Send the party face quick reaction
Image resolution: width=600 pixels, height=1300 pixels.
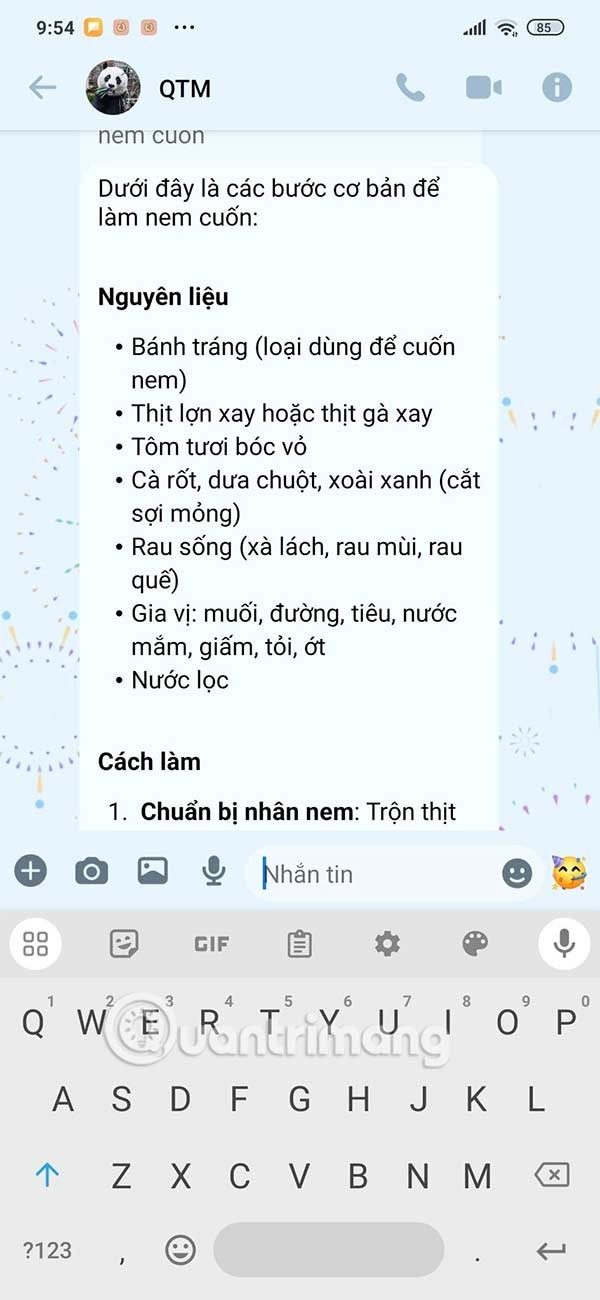(x=570, y=873)
